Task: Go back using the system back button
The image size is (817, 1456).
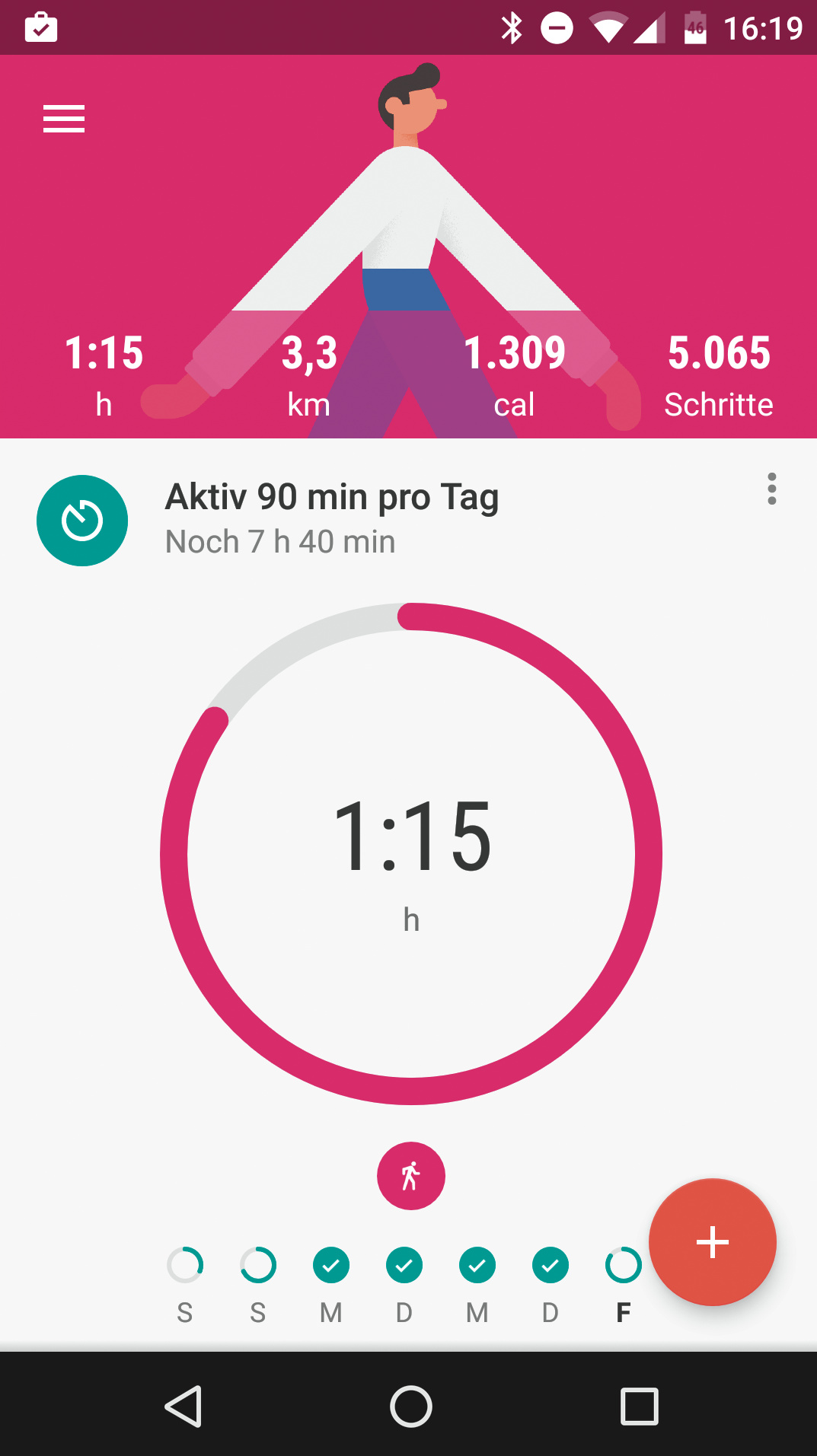Action: click(x=183, y=1406)
